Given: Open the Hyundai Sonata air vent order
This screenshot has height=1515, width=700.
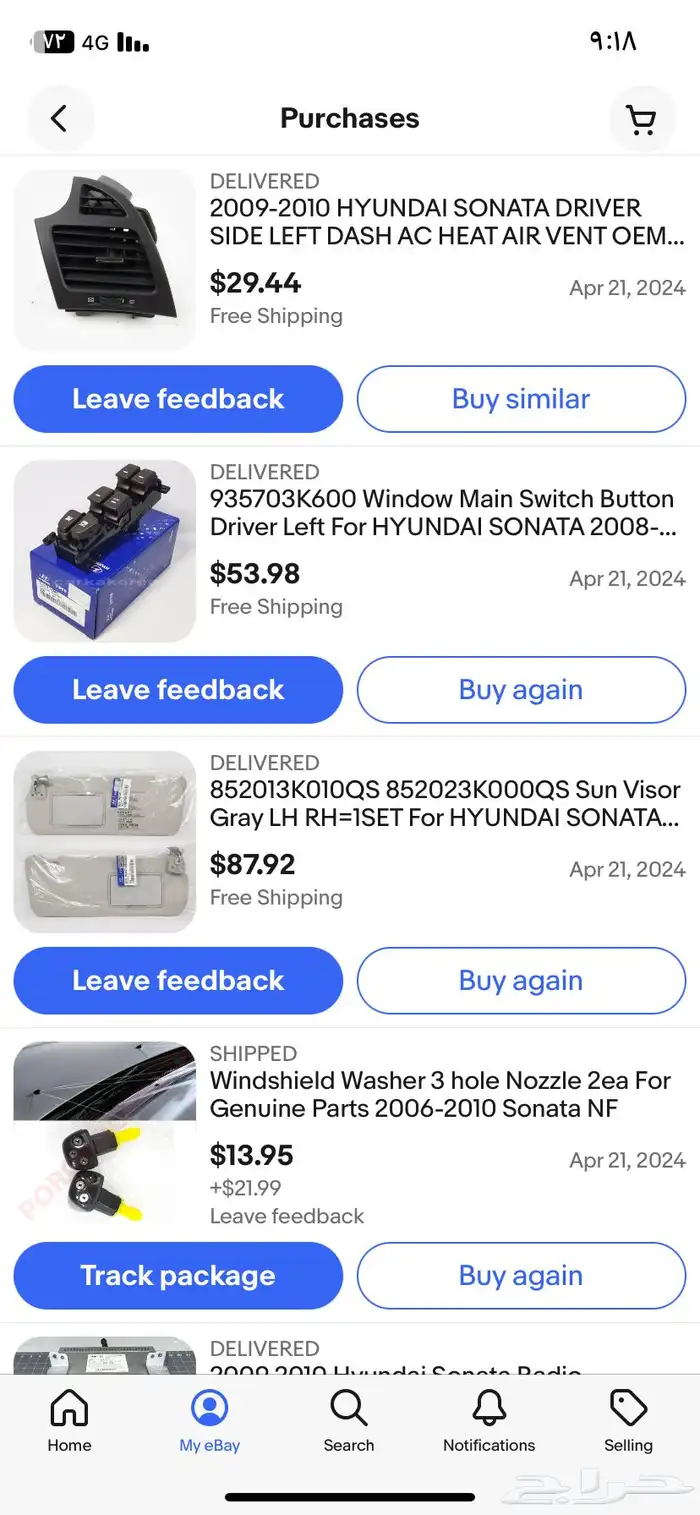Looking at the screenshot, I should point(446,222).
